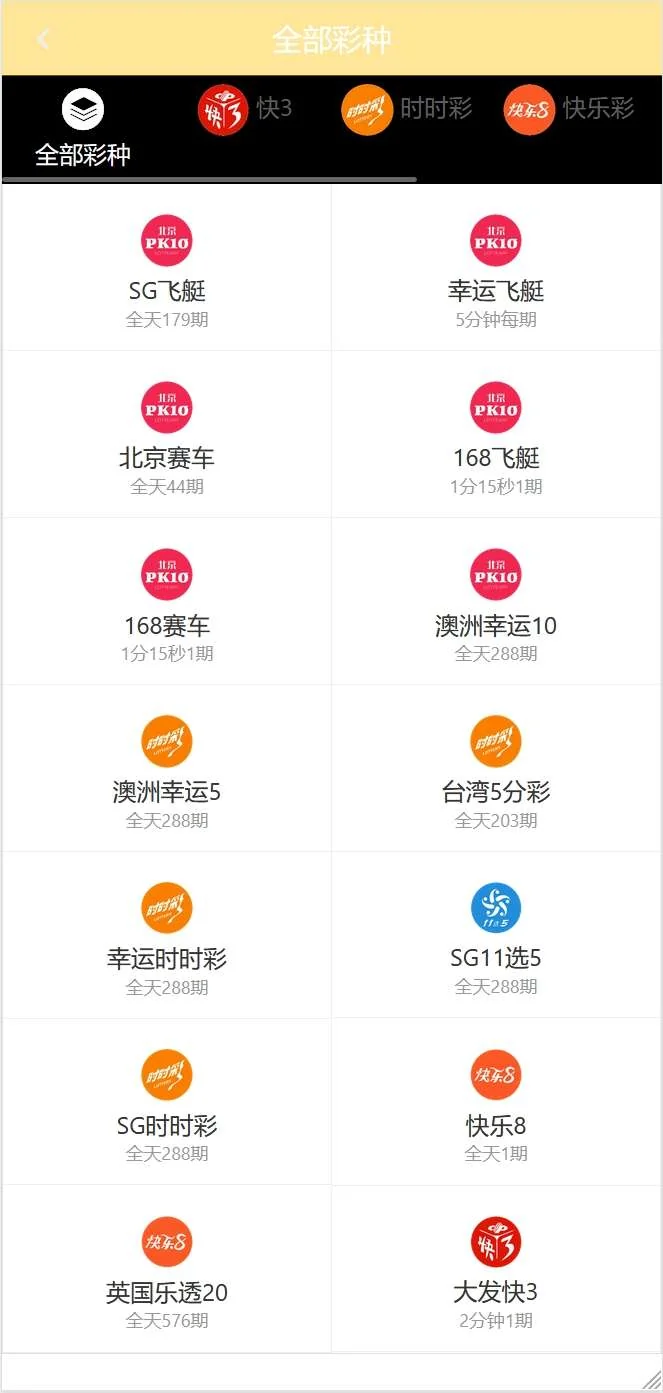This screenshot has height=1393, width=663.
Task: Open 大发快3
Action: pyautogui.click(x=496, y=1269)
